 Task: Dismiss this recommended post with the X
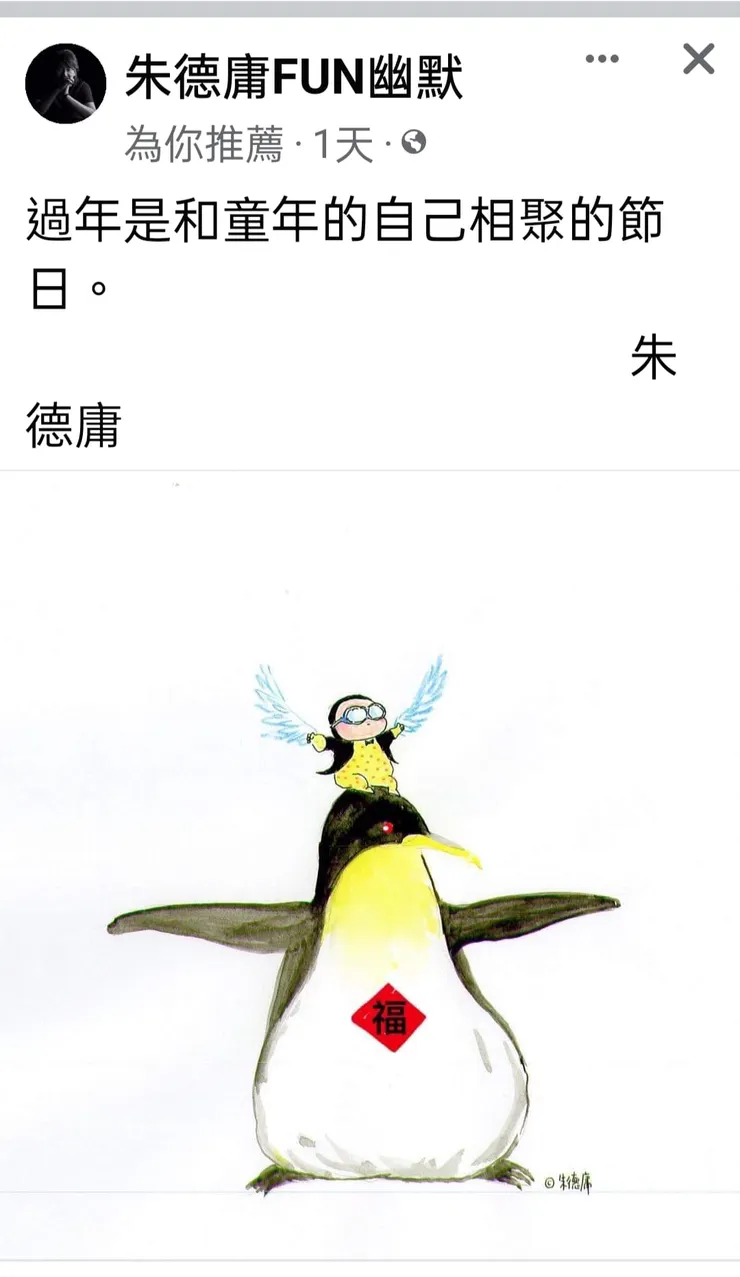pyautogui.click(x=699, y=59)
